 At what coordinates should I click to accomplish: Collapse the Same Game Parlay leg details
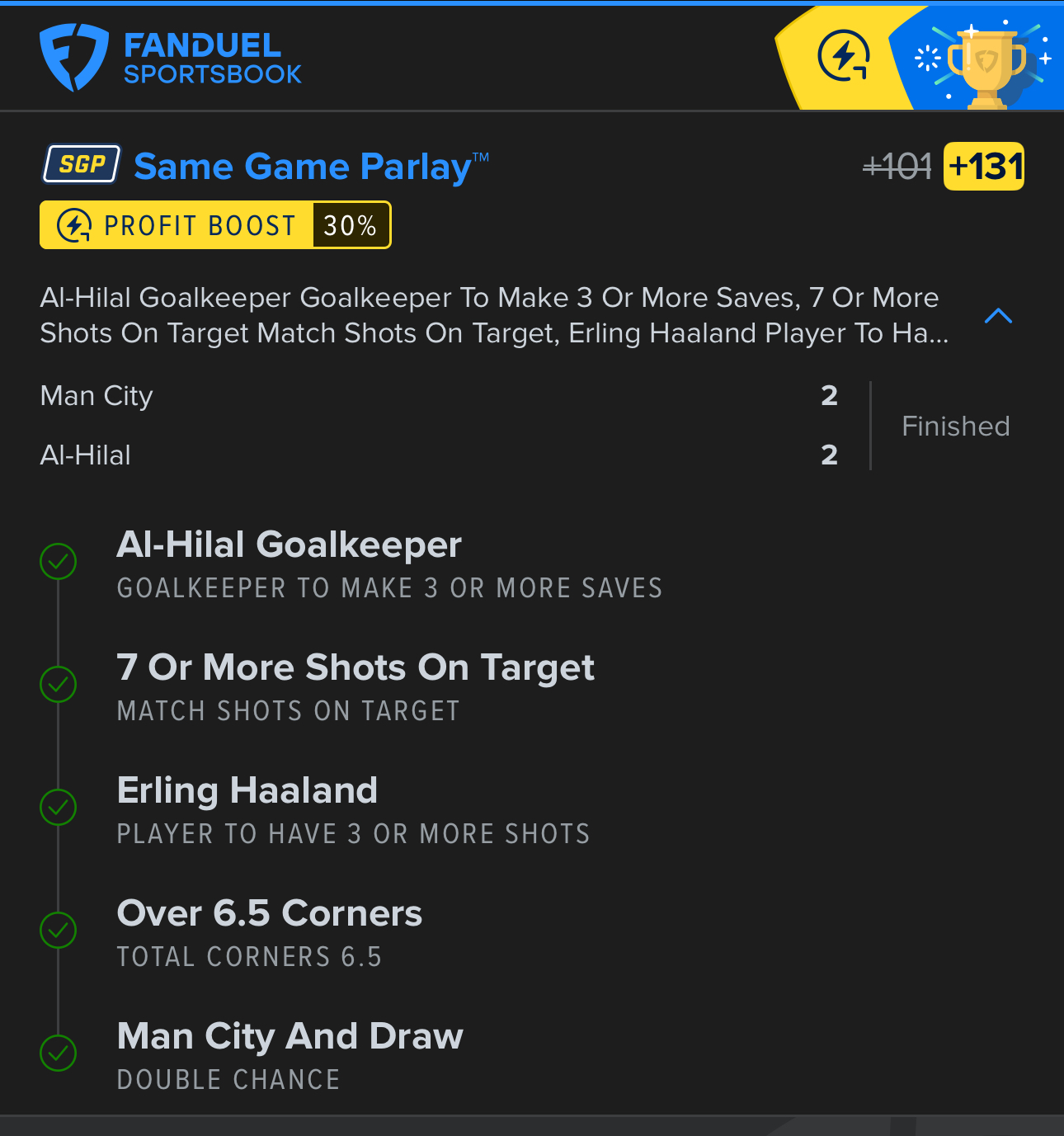tap(998, 316)
